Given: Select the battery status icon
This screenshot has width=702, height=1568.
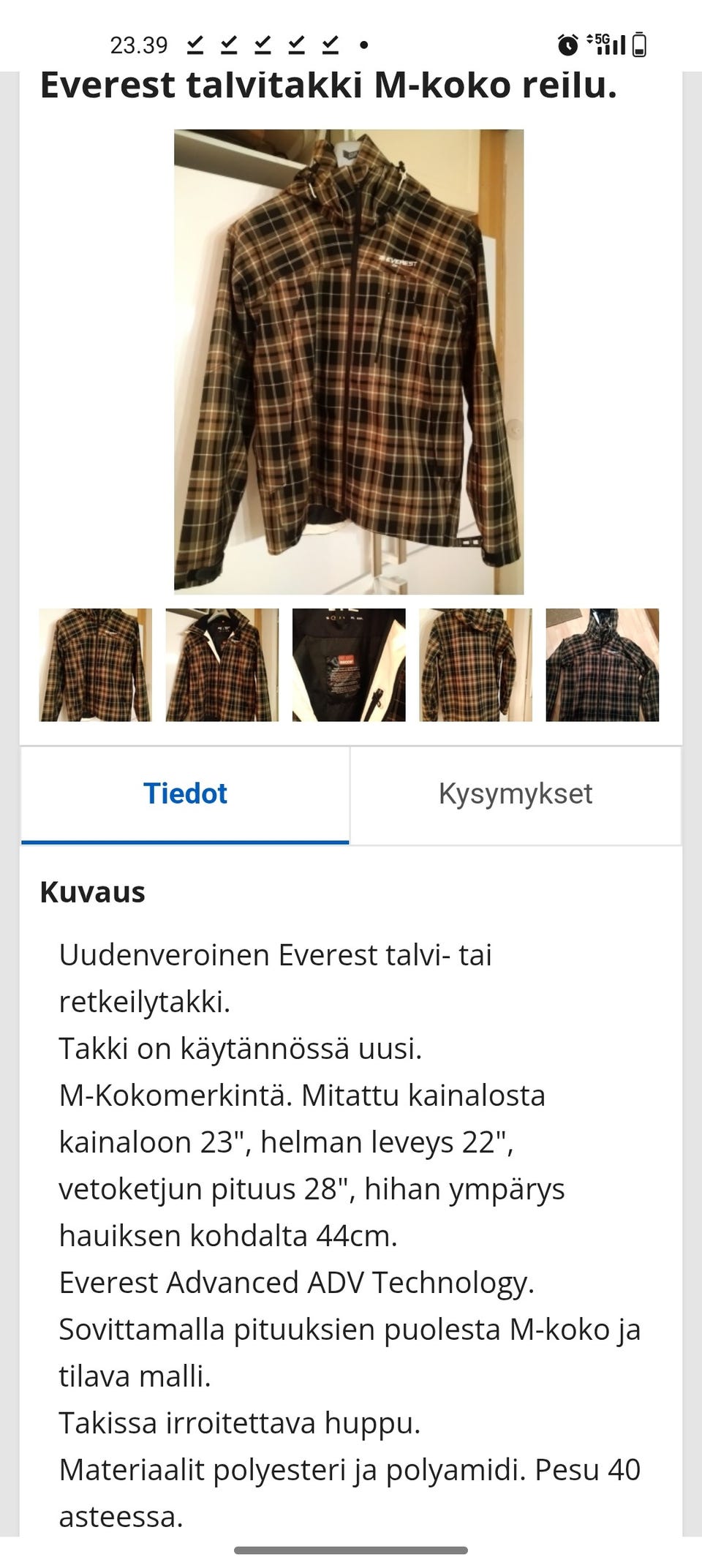Looking at the screenshot, I should (640, 44).
